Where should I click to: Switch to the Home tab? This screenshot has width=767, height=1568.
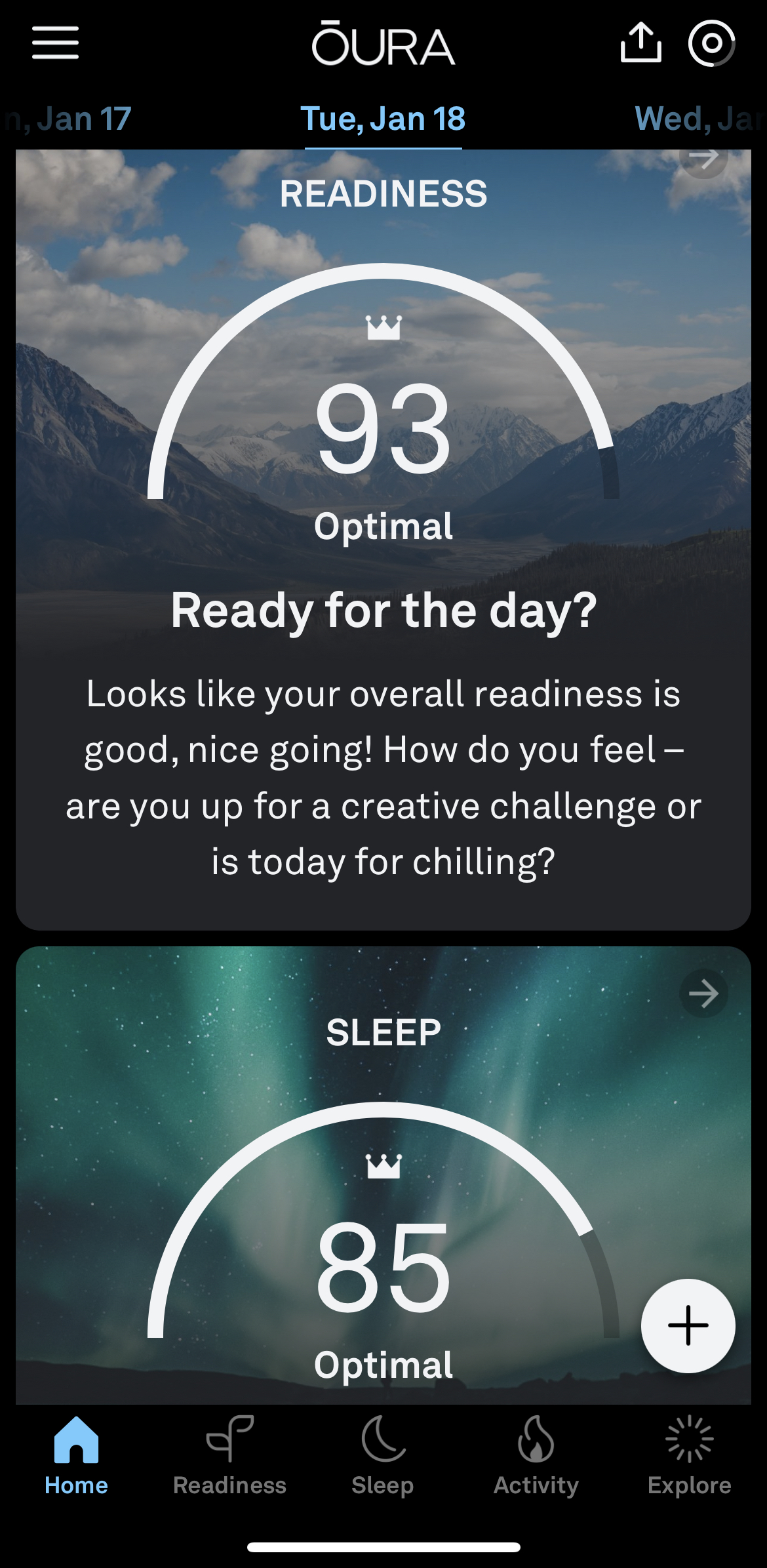coord(76,1457)
